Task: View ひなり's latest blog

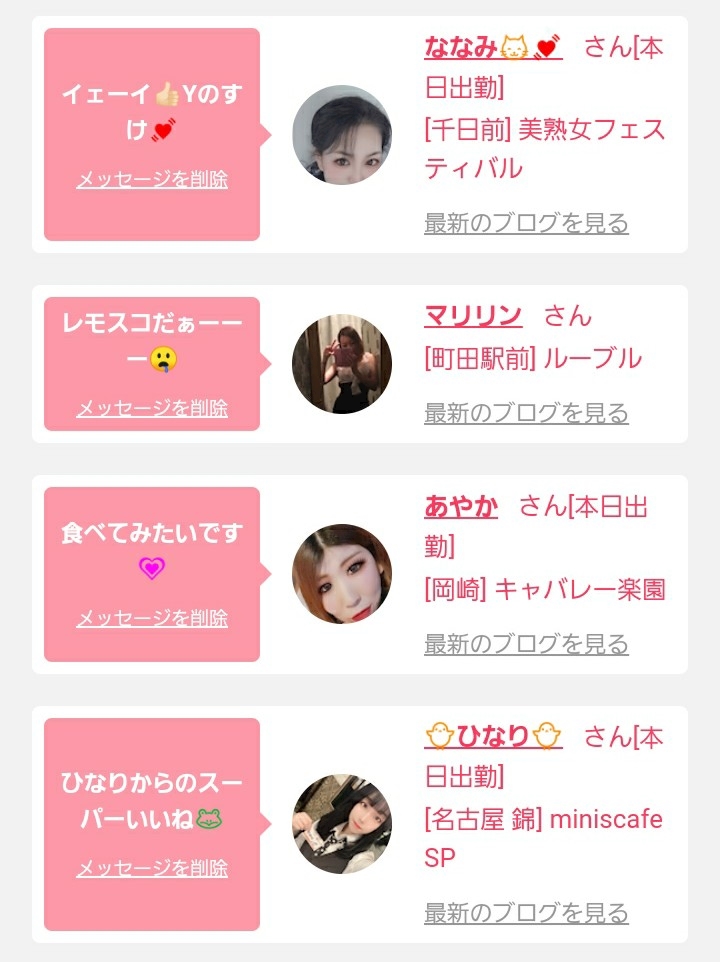Action: coord(526,913)
